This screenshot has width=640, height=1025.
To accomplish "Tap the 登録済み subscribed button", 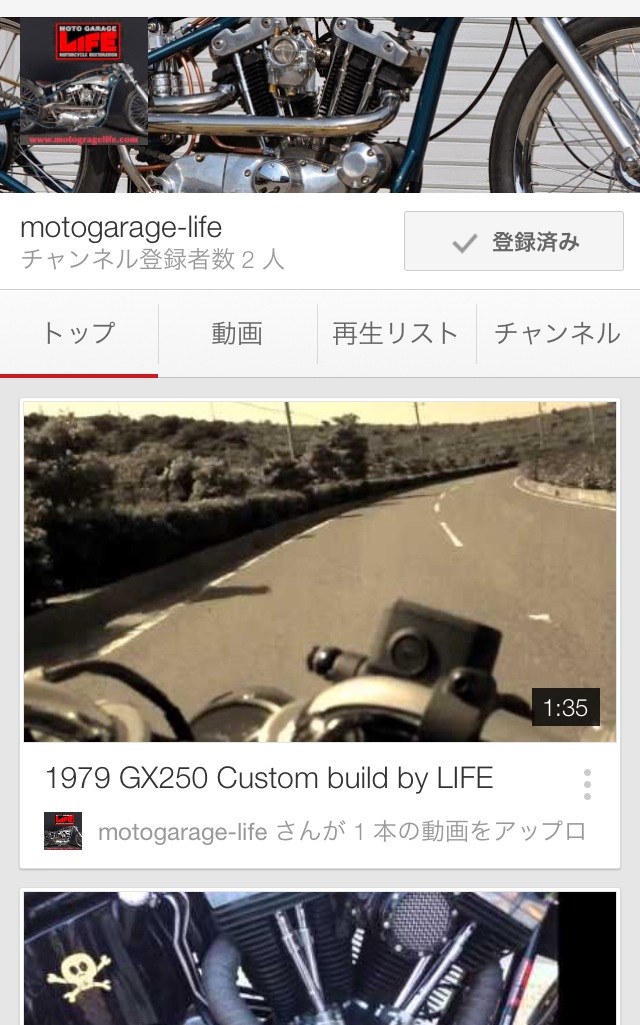I will pyautogui.click(x=513, y=241).
